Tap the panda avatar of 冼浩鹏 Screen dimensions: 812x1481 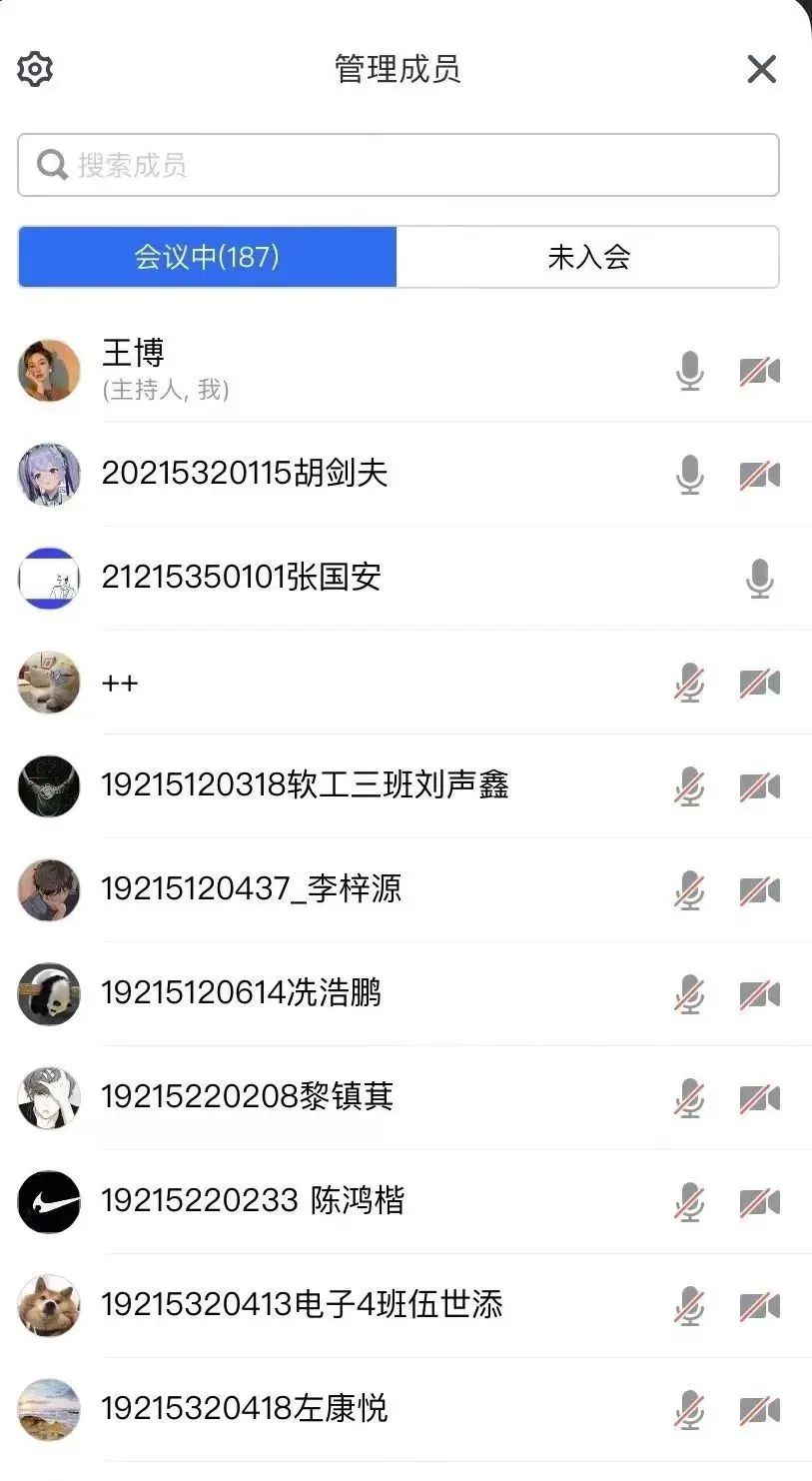48,994
